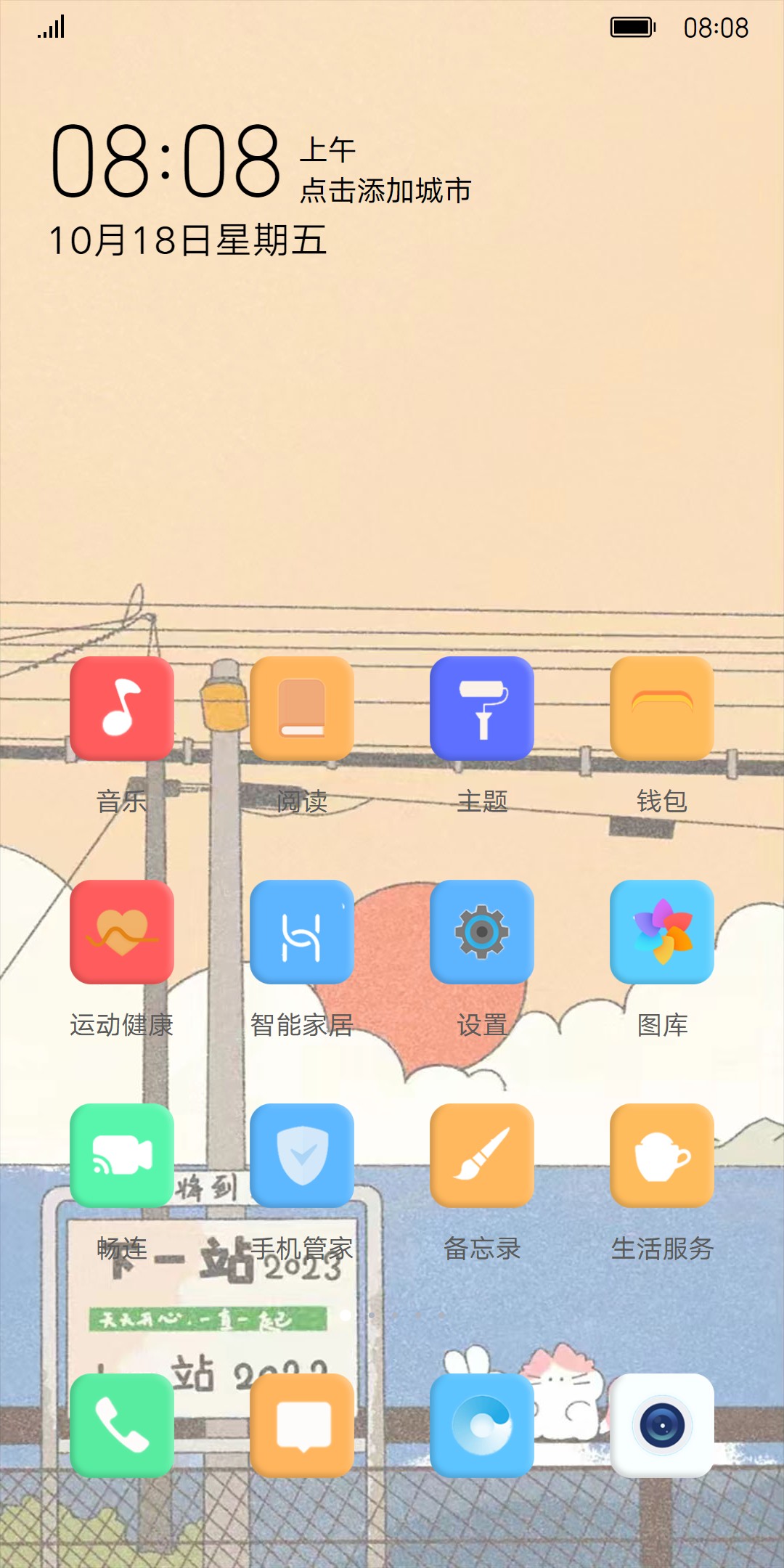The width and height of the screenshot is (784, 1568).
Task: Launch the 阅读 reading app
Action: tap(302, 709)
